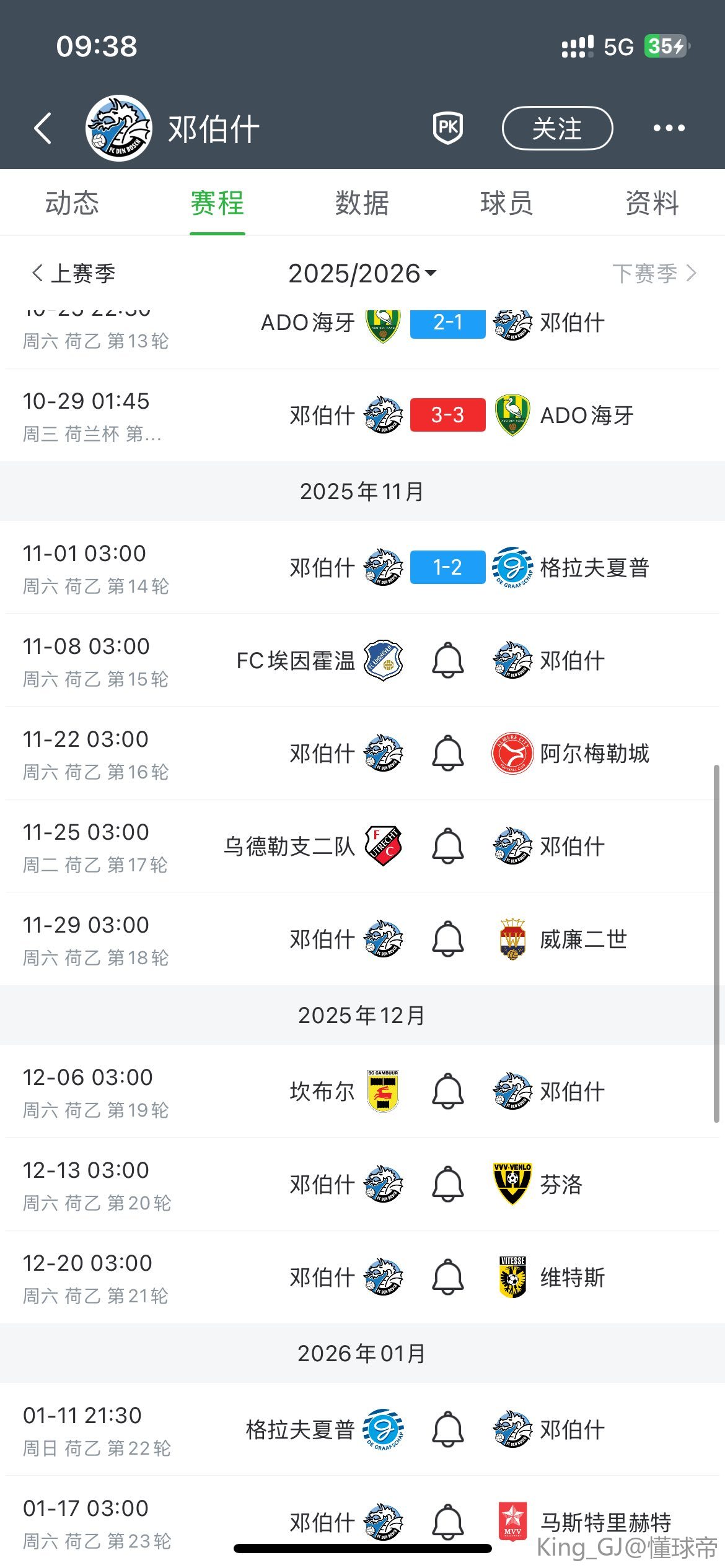Screen dimensions: 725x1568
Task: Tap the bell on 坎布尔 fixture
Action: tap(447, 1091)
